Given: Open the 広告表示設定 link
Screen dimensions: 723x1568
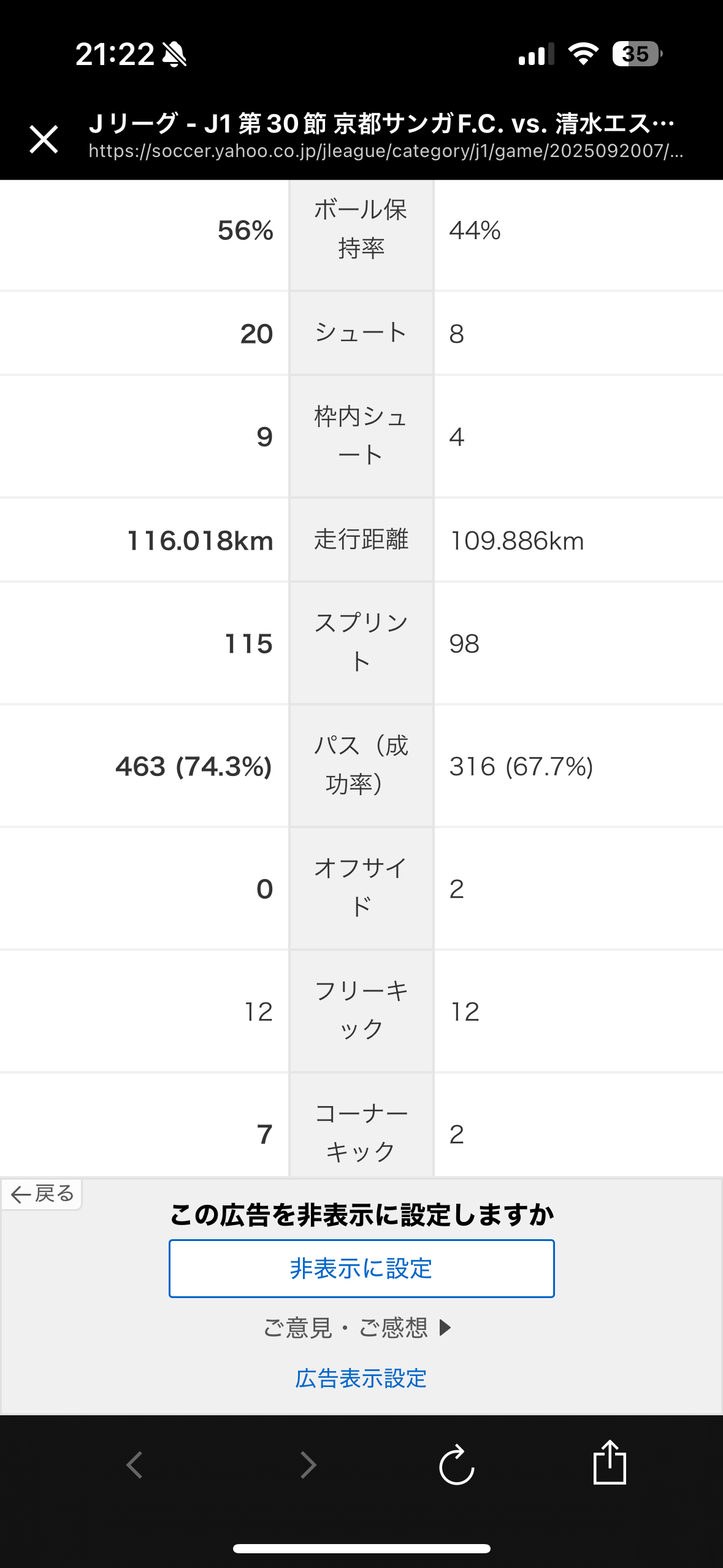Looking at the screenshot, I should pyautogui.click(x=361, y=1378).
